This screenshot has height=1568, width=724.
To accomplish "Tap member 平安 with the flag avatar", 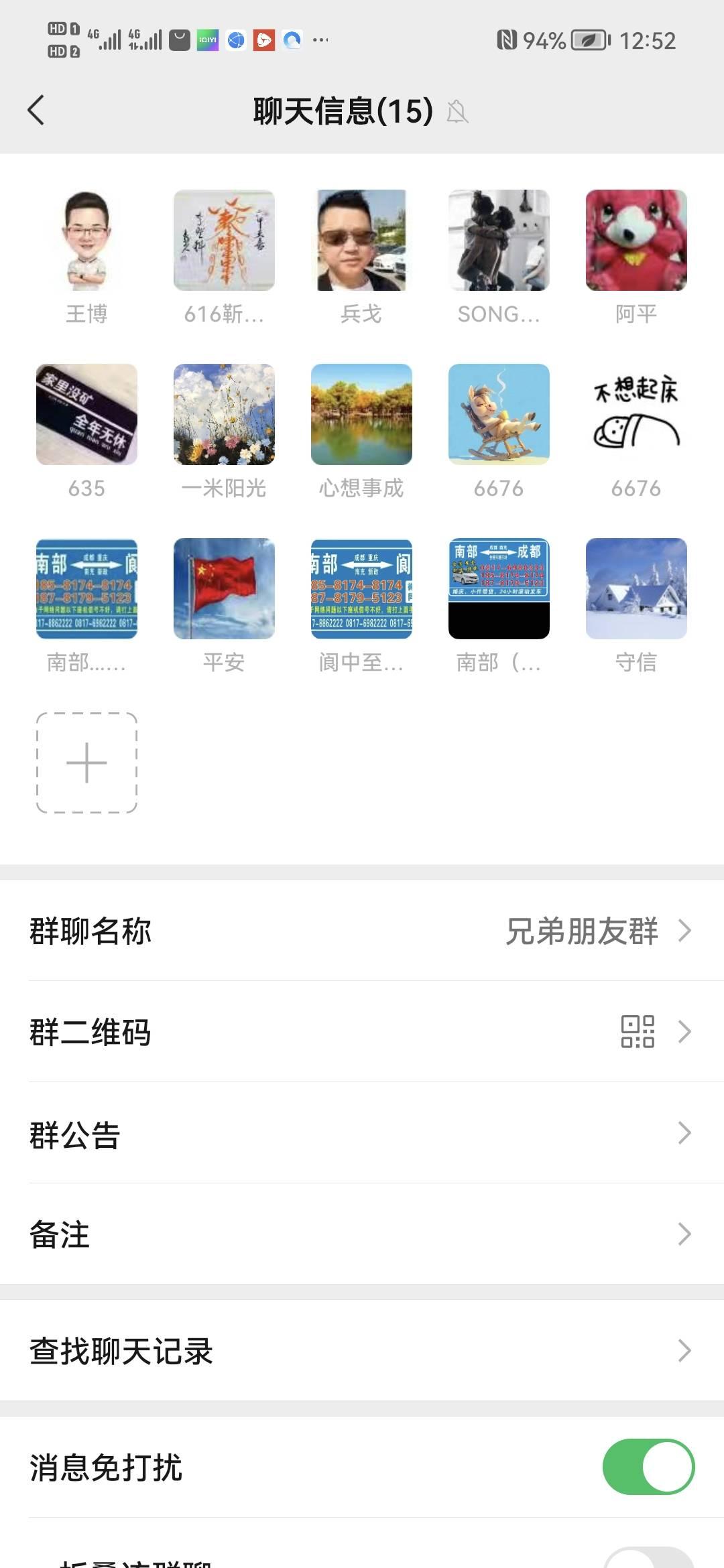I will (x=224, y=589).
